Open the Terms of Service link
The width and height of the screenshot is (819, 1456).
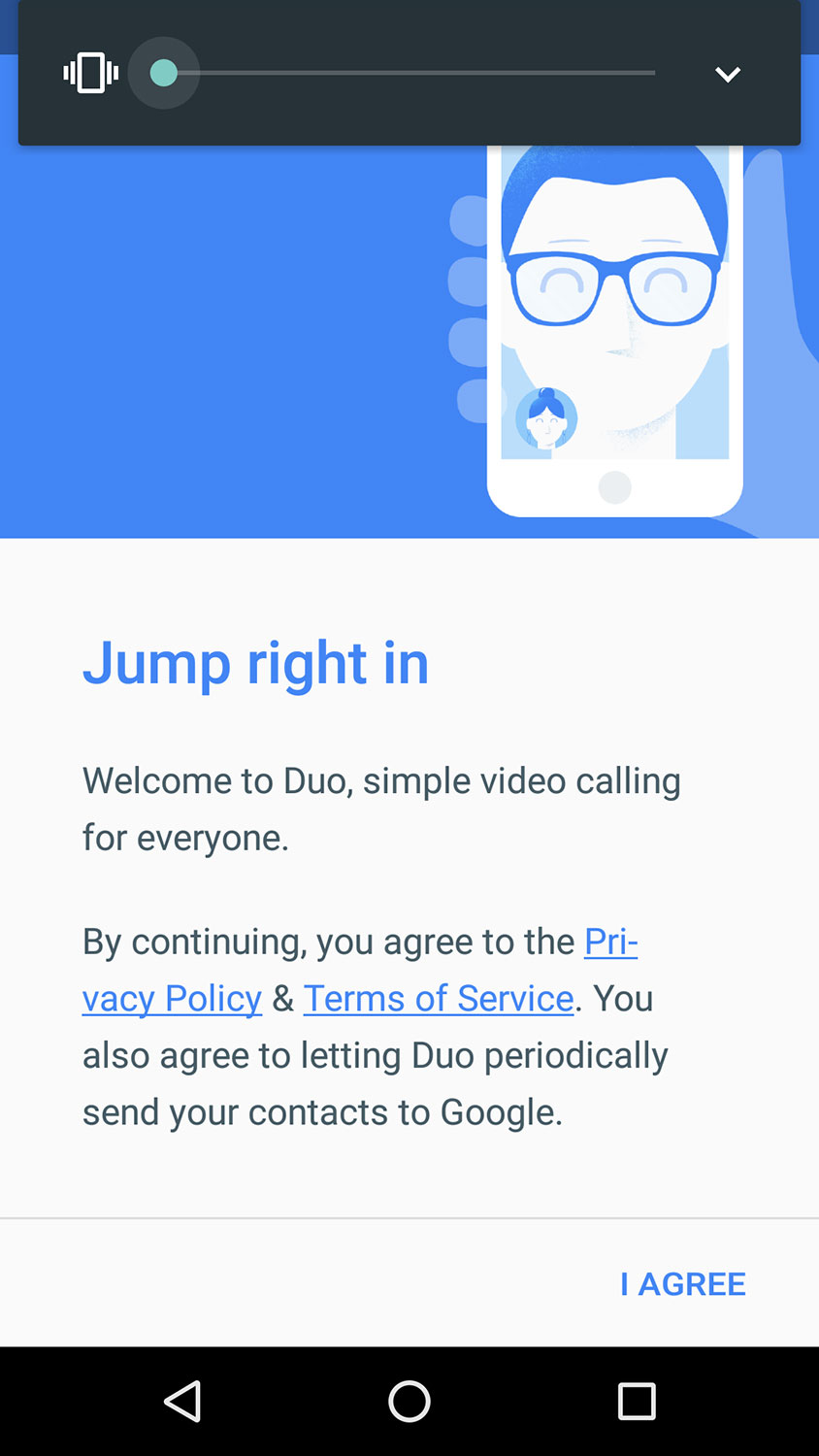[x=439, y=998]
